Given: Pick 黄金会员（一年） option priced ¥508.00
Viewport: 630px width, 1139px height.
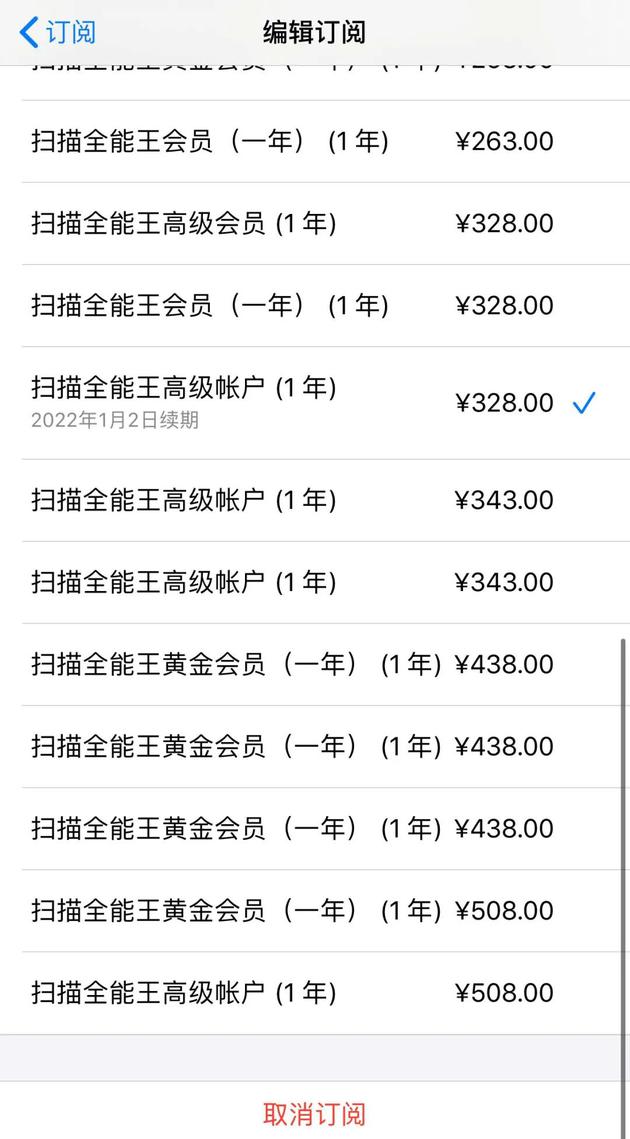Looking at the screenshot, I should click(315, 911).
